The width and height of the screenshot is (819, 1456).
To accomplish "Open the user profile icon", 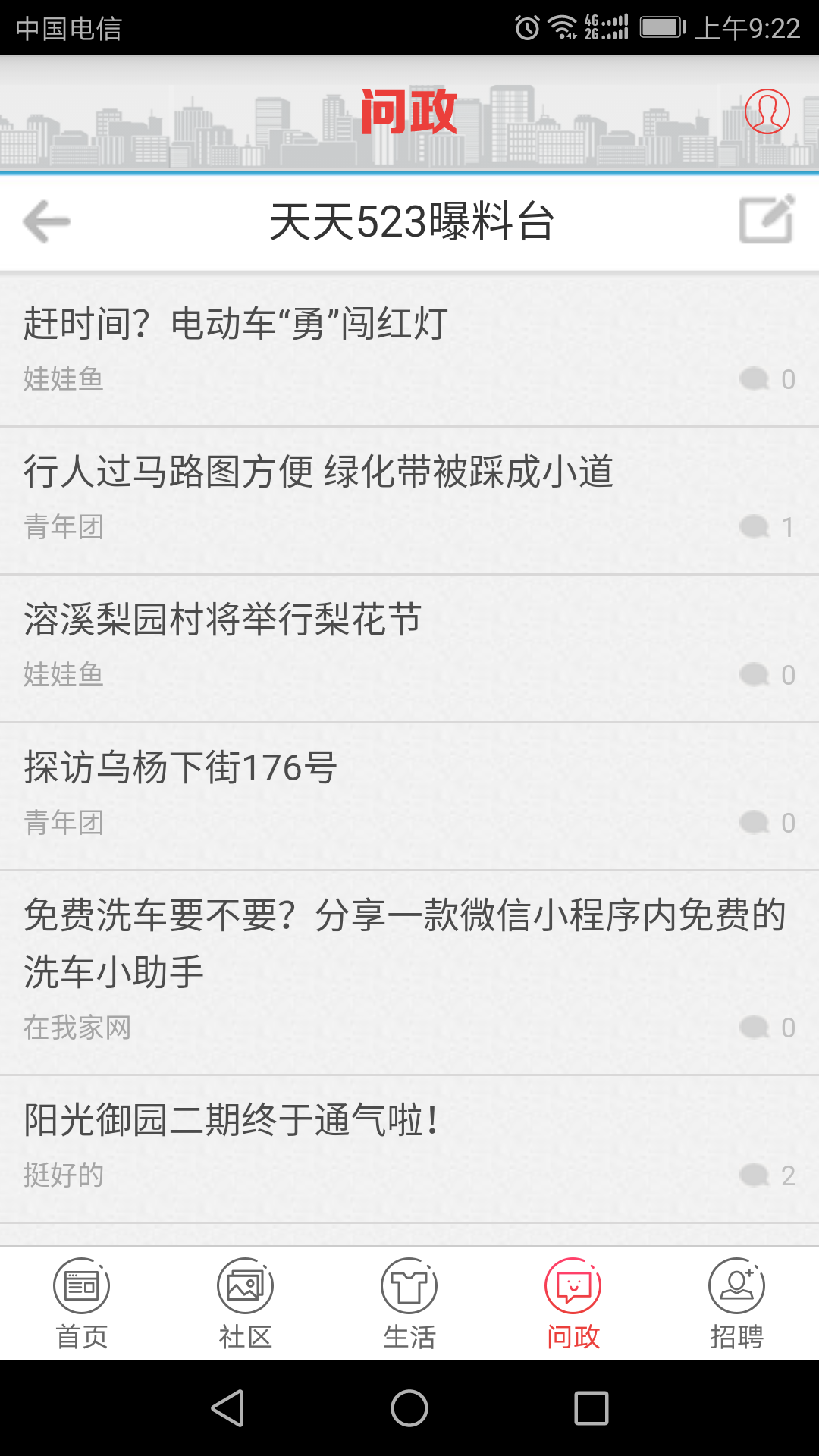I will click(x=766, y=112).
